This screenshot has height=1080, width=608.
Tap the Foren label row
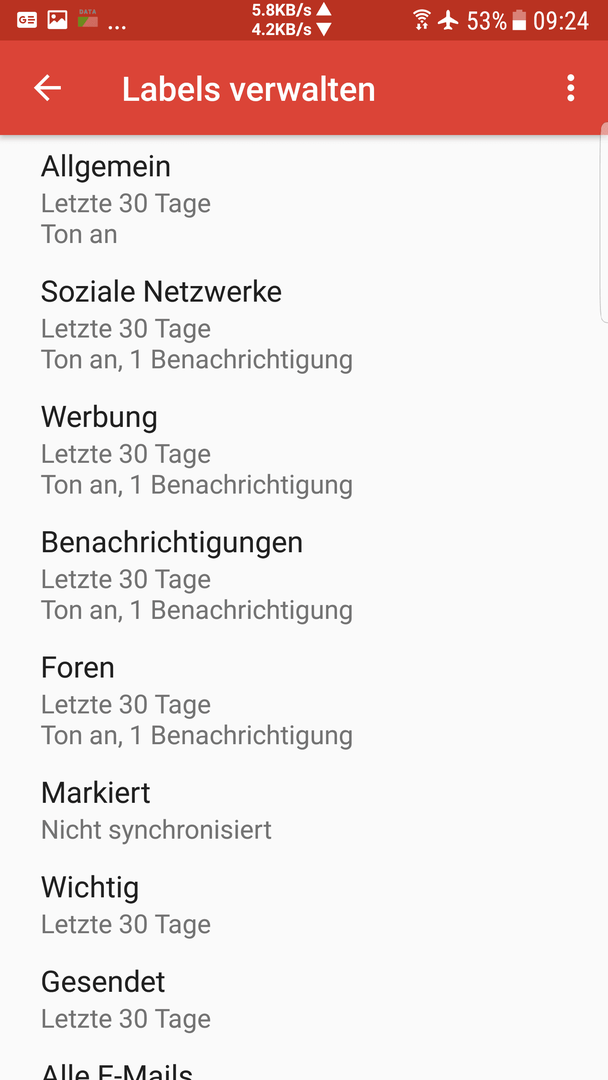304,700
